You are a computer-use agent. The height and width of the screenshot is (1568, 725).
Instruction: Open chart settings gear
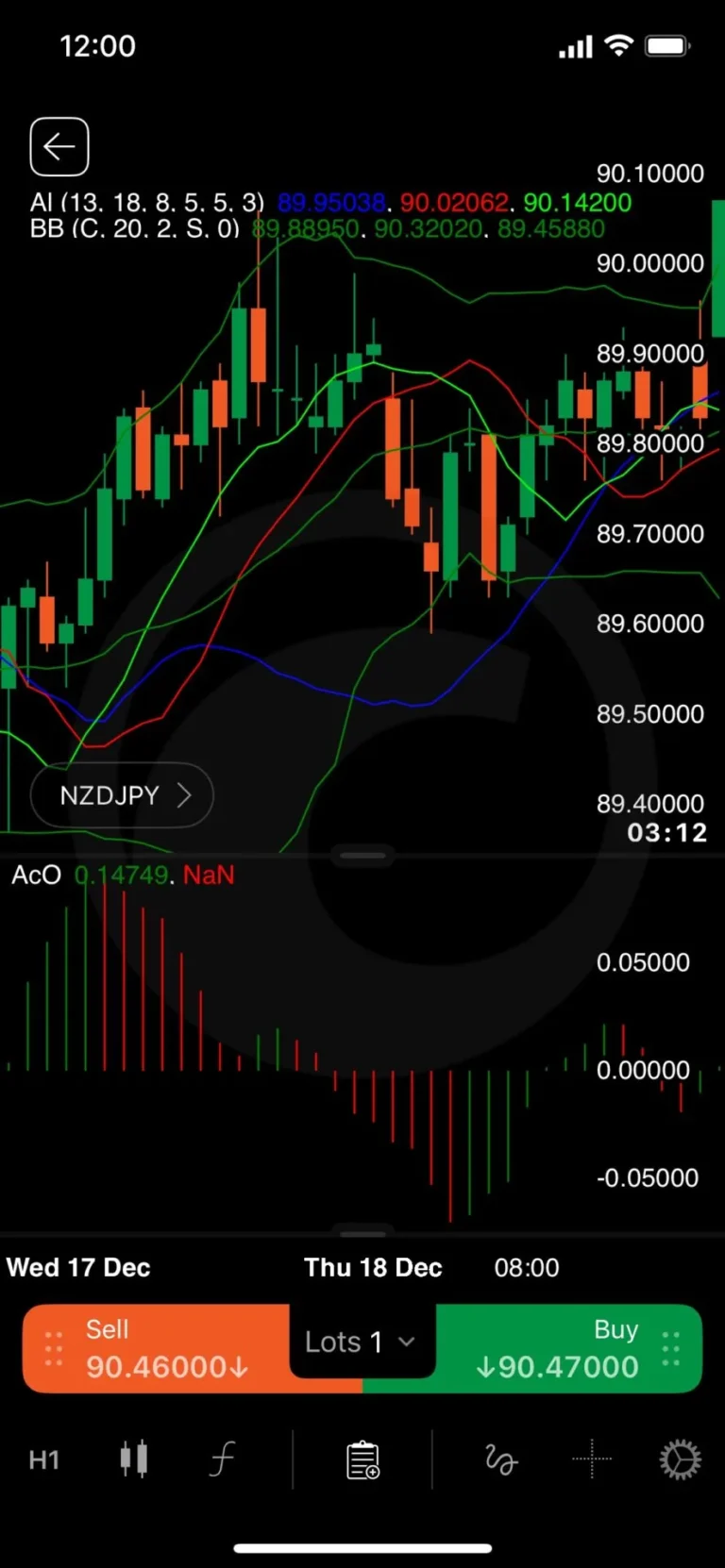click(680, 1460)
